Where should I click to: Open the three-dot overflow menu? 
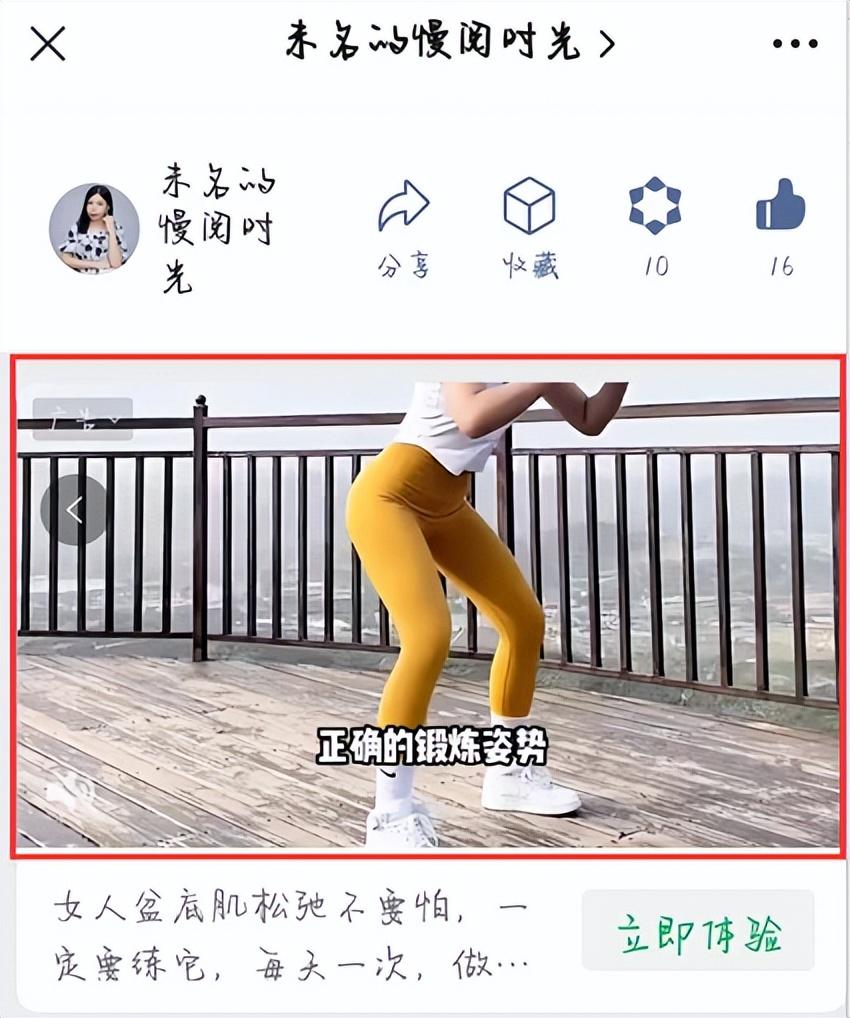795,43
